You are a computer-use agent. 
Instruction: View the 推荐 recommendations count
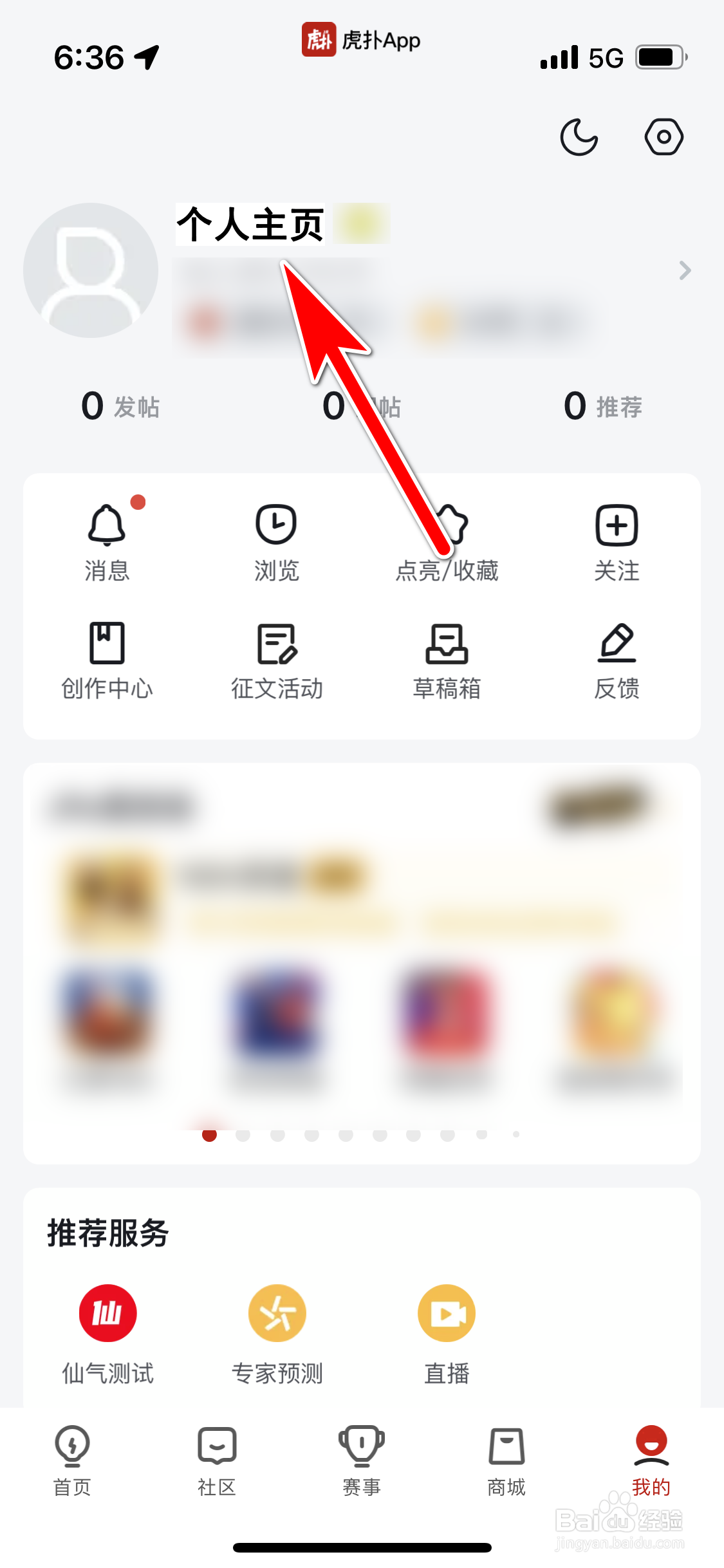(x=602, y=406)
